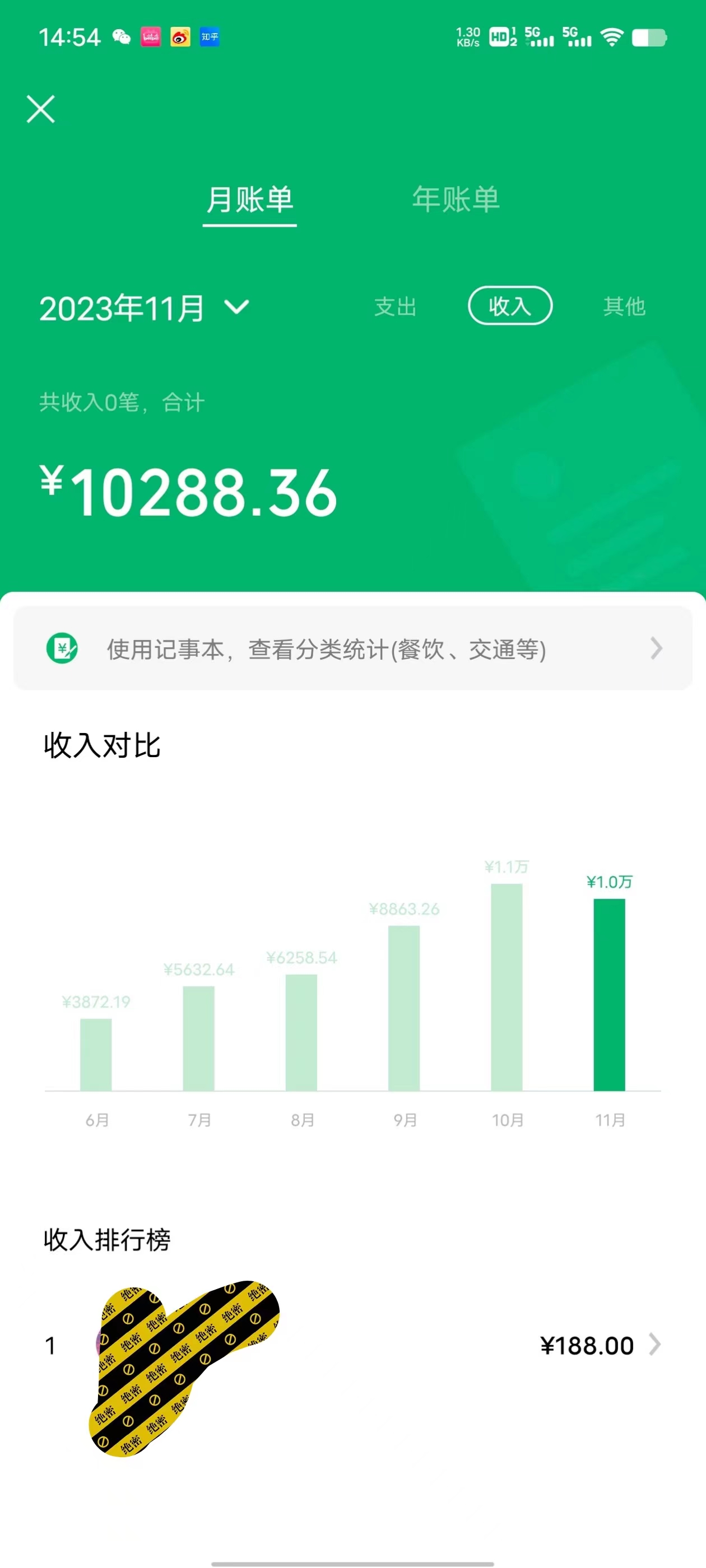Select the 月账单 tab

click(x=250, y=200)
